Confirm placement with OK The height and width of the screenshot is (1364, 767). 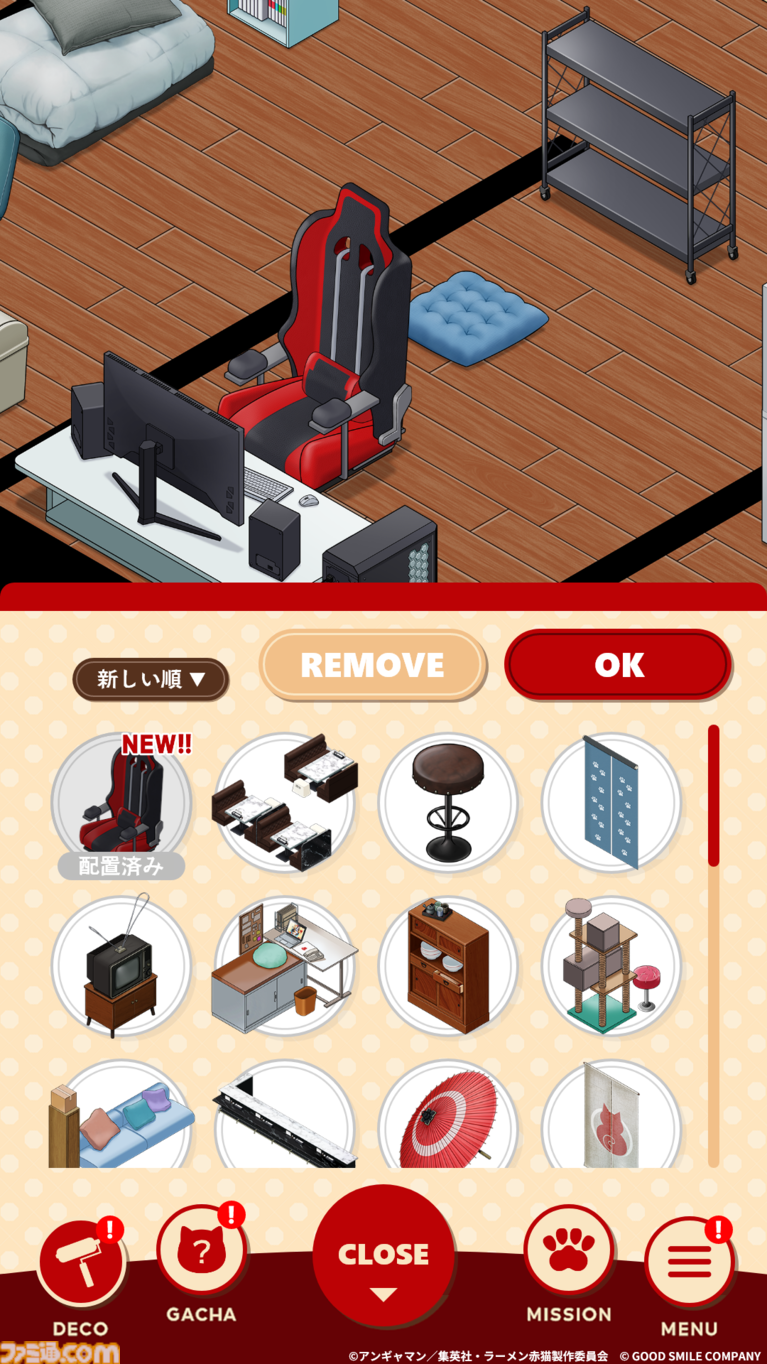tap(618, 665)
